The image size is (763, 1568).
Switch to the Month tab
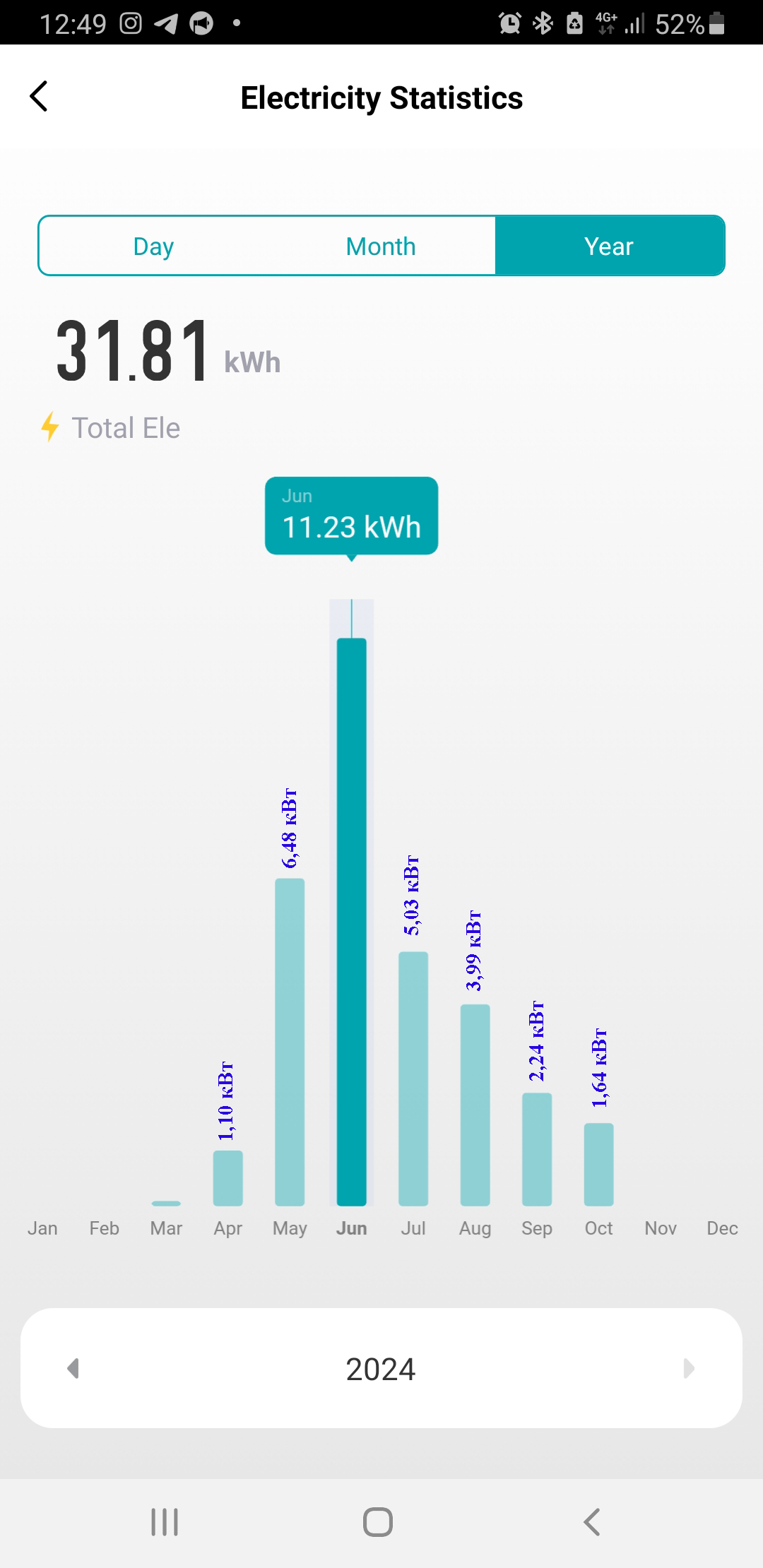click(x=381, y=246)
